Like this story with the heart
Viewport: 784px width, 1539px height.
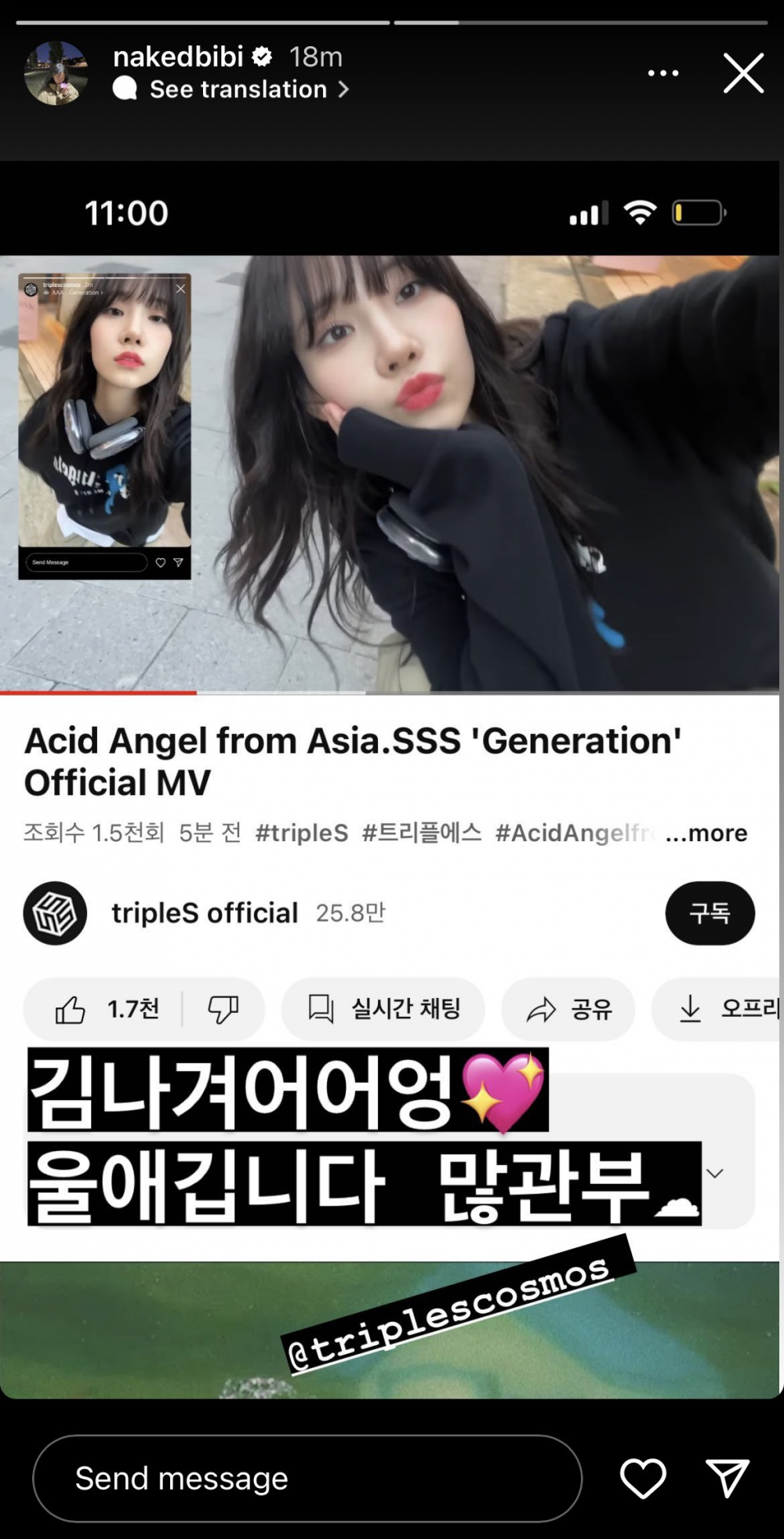643,1478
